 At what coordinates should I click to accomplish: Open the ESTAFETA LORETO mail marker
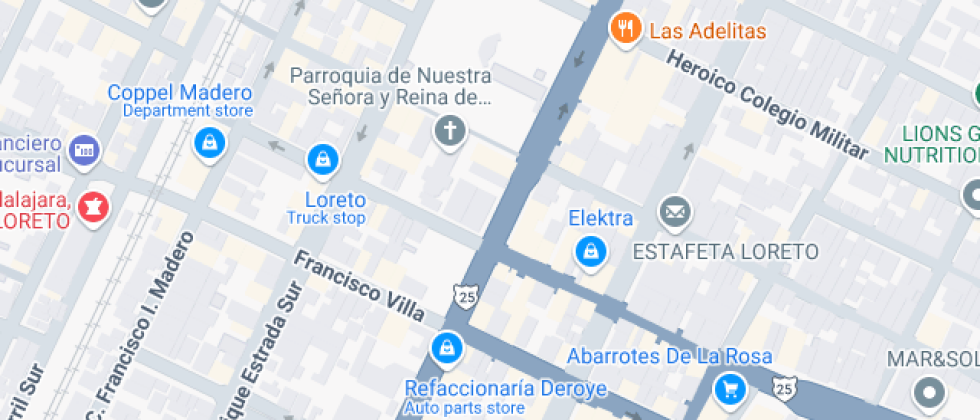click(675, 212)
